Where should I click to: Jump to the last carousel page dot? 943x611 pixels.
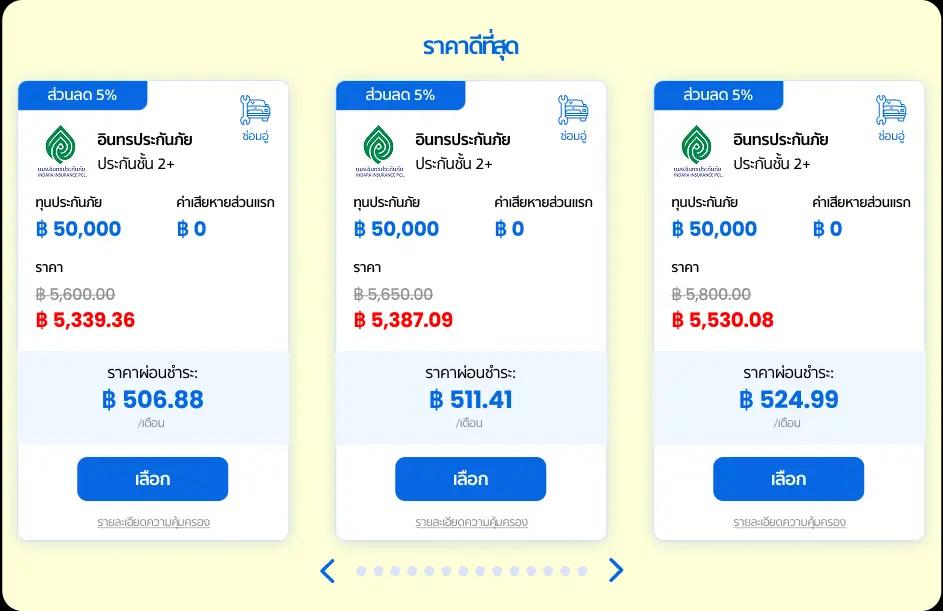coord(582,571)
